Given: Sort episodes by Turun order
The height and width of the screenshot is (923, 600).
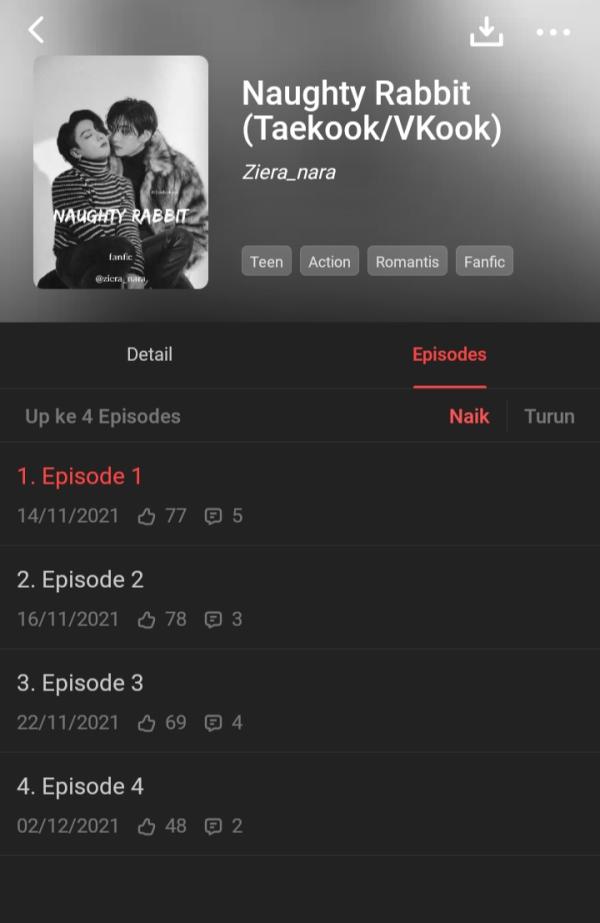Looking at the screenshot, I should pos(549,416).
